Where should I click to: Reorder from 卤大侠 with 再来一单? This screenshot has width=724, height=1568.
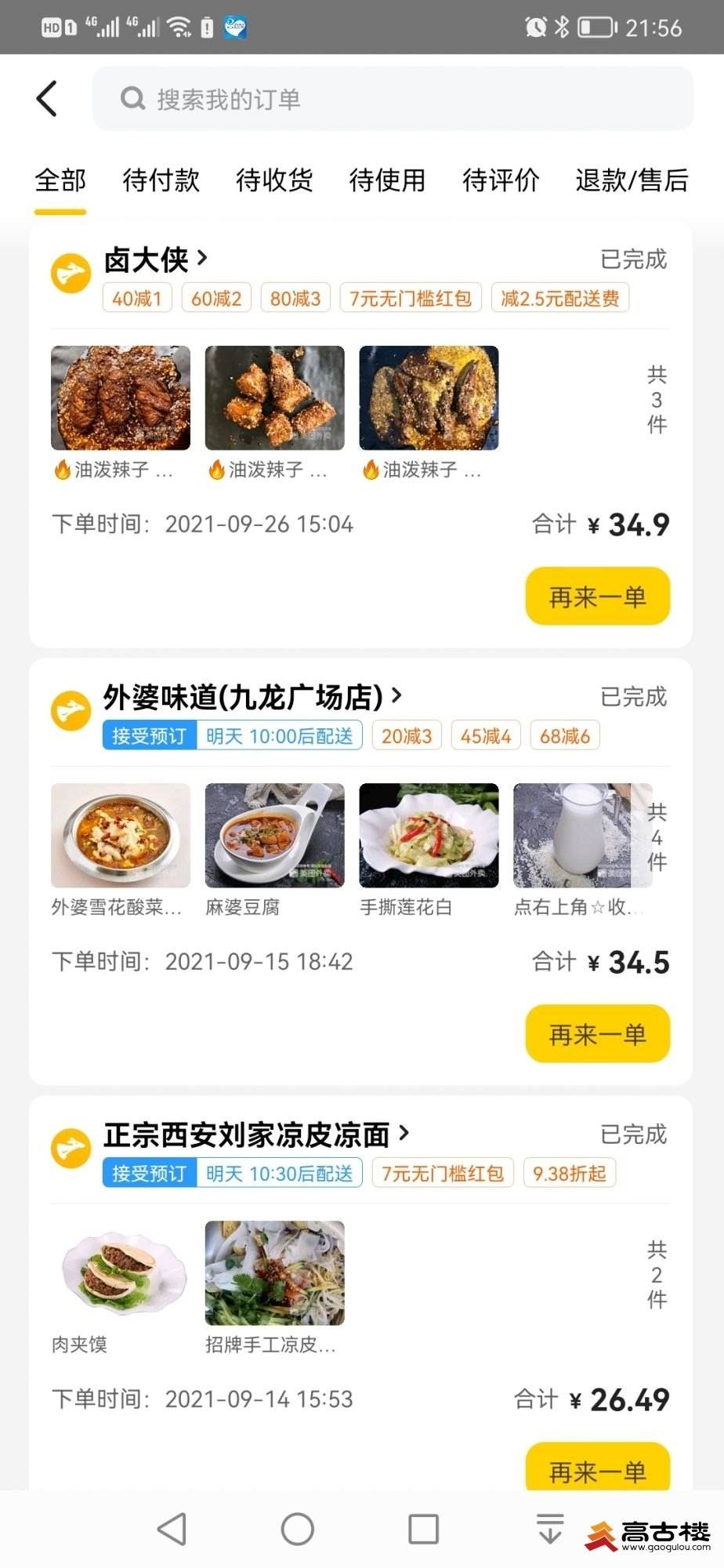pyautogui.click(x=597, y=597)
